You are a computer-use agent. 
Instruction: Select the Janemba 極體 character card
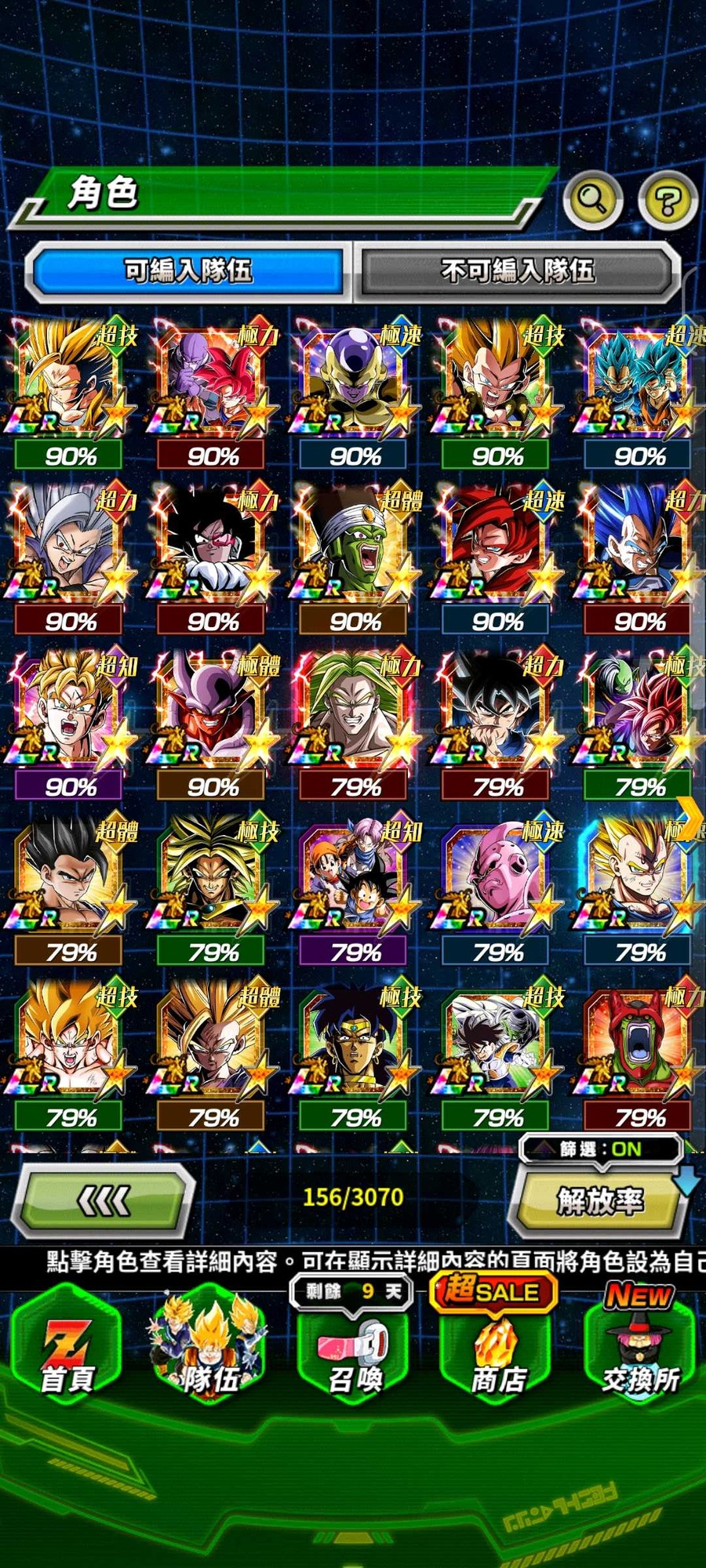[213, 711]
